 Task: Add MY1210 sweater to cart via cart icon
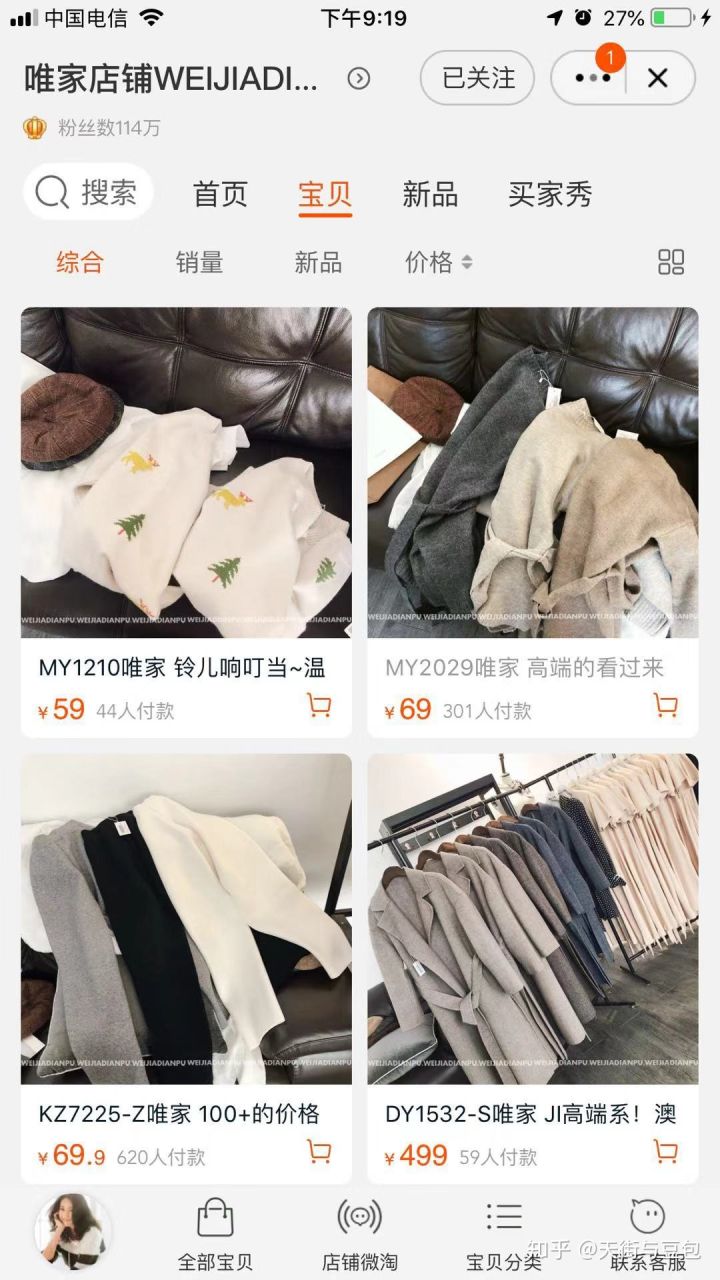coord(318,705)
